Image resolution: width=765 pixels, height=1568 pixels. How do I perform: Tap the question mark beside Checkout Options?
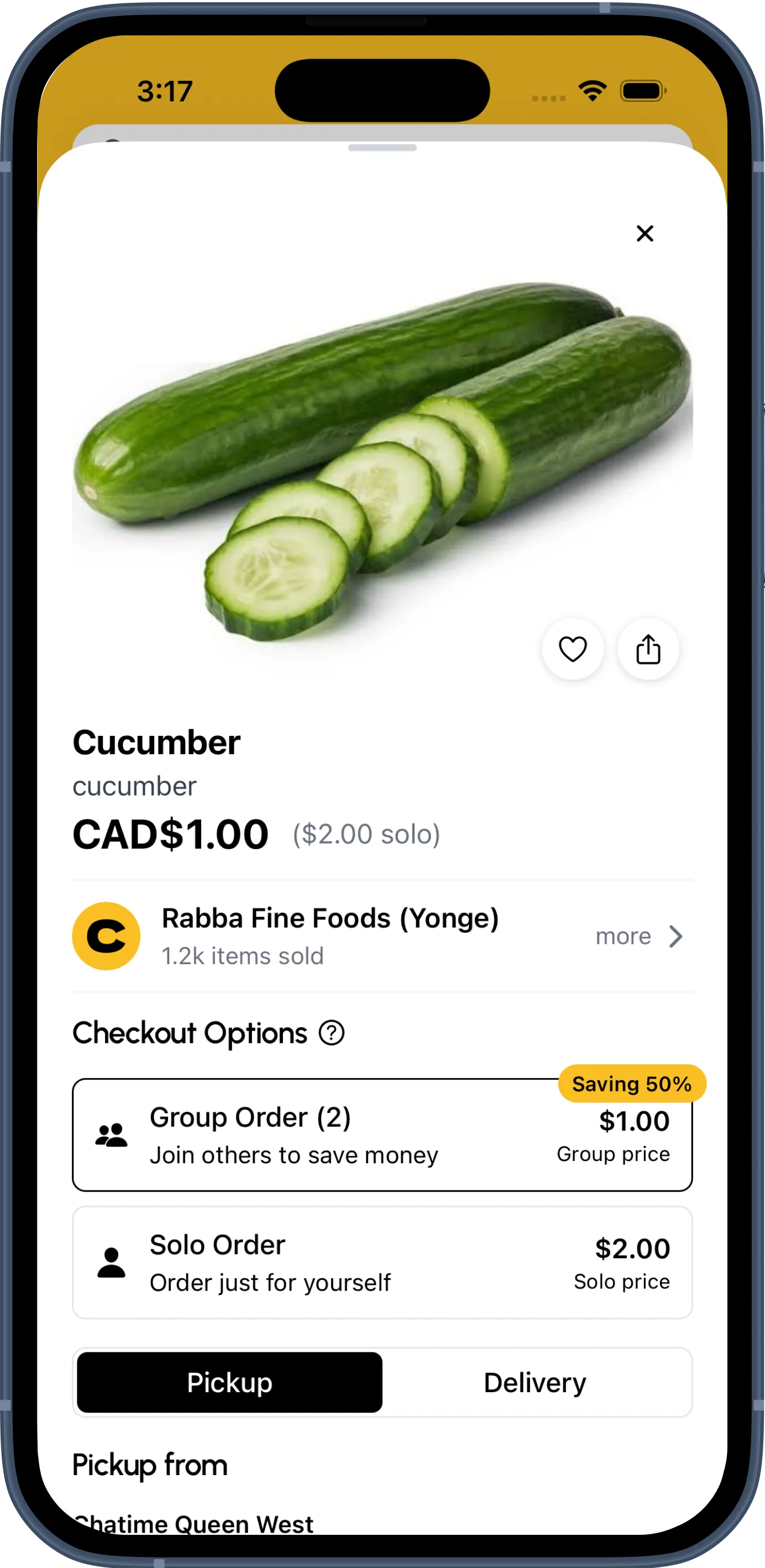[x=332, y=1032]
